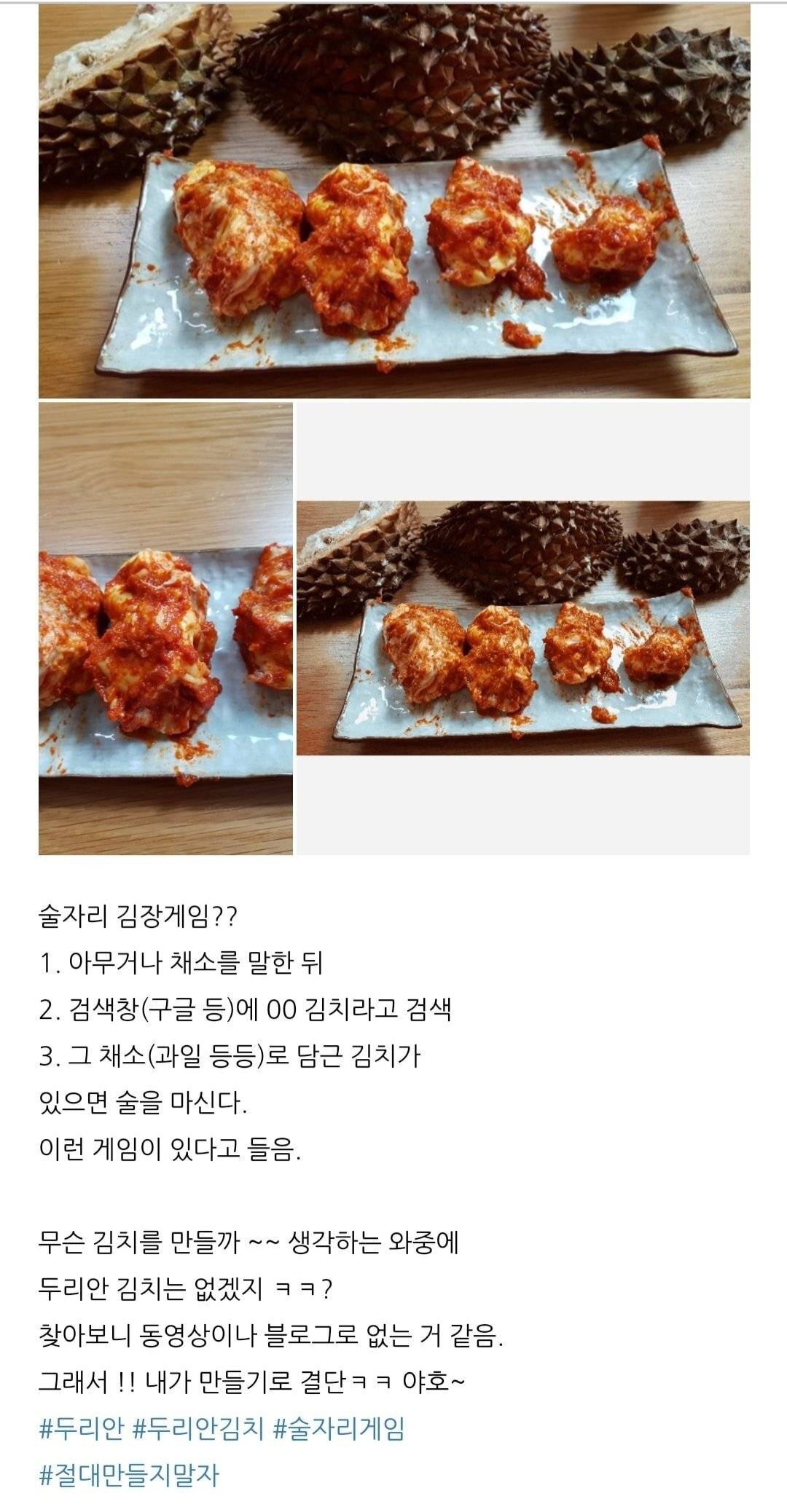Tap the #두리안 hashtag
Image resolution: width=787 pixels, height=1512 pixels.
coord(82,1429)
